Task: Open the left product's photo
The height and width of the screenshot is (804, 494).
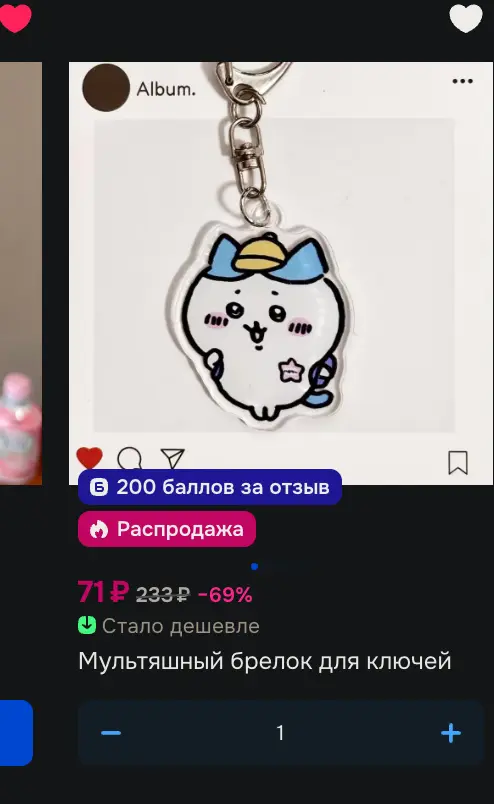Action: coord(21,273)
